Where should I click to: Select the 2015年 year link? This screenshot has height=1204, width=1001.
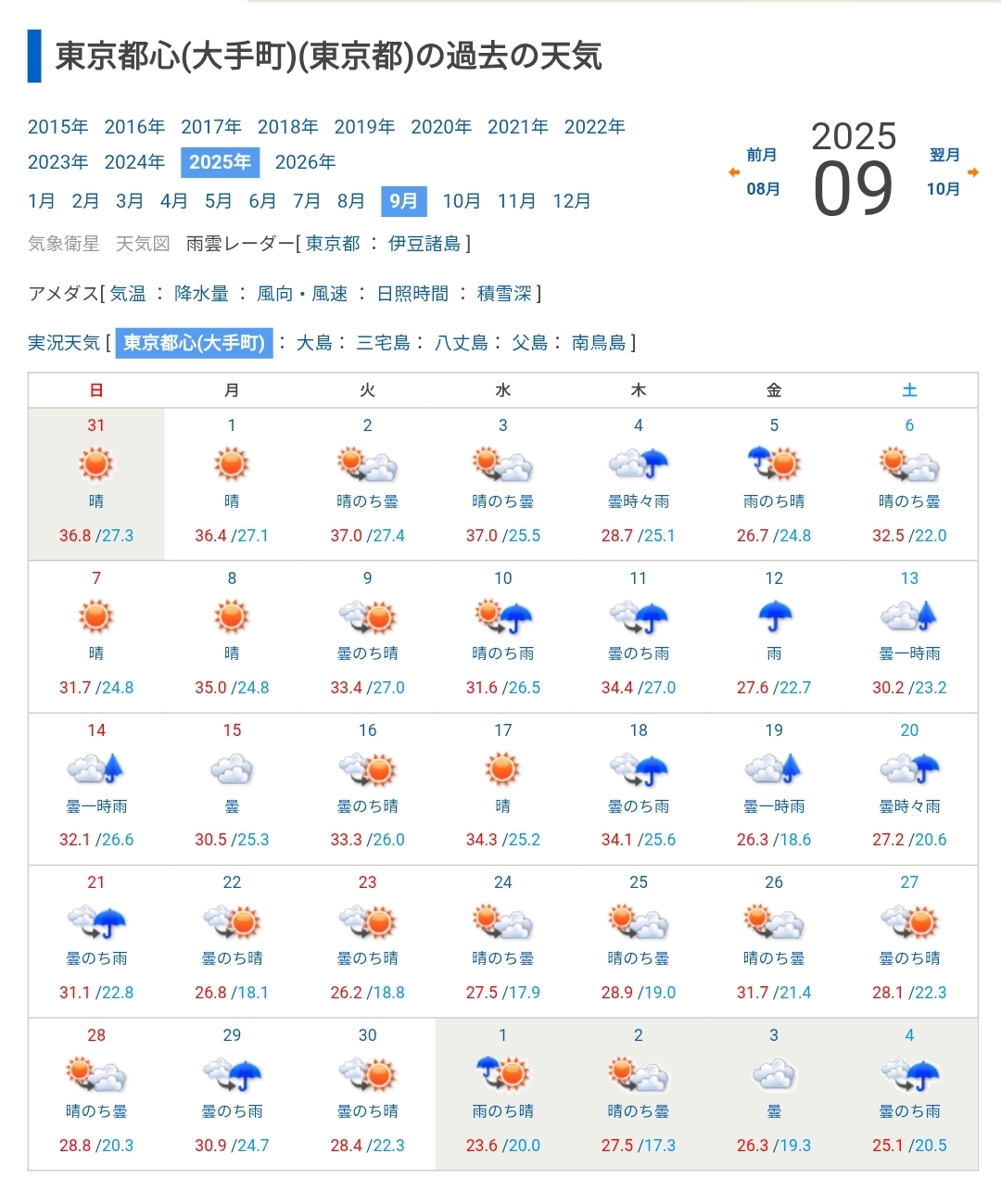coord(57,127)
